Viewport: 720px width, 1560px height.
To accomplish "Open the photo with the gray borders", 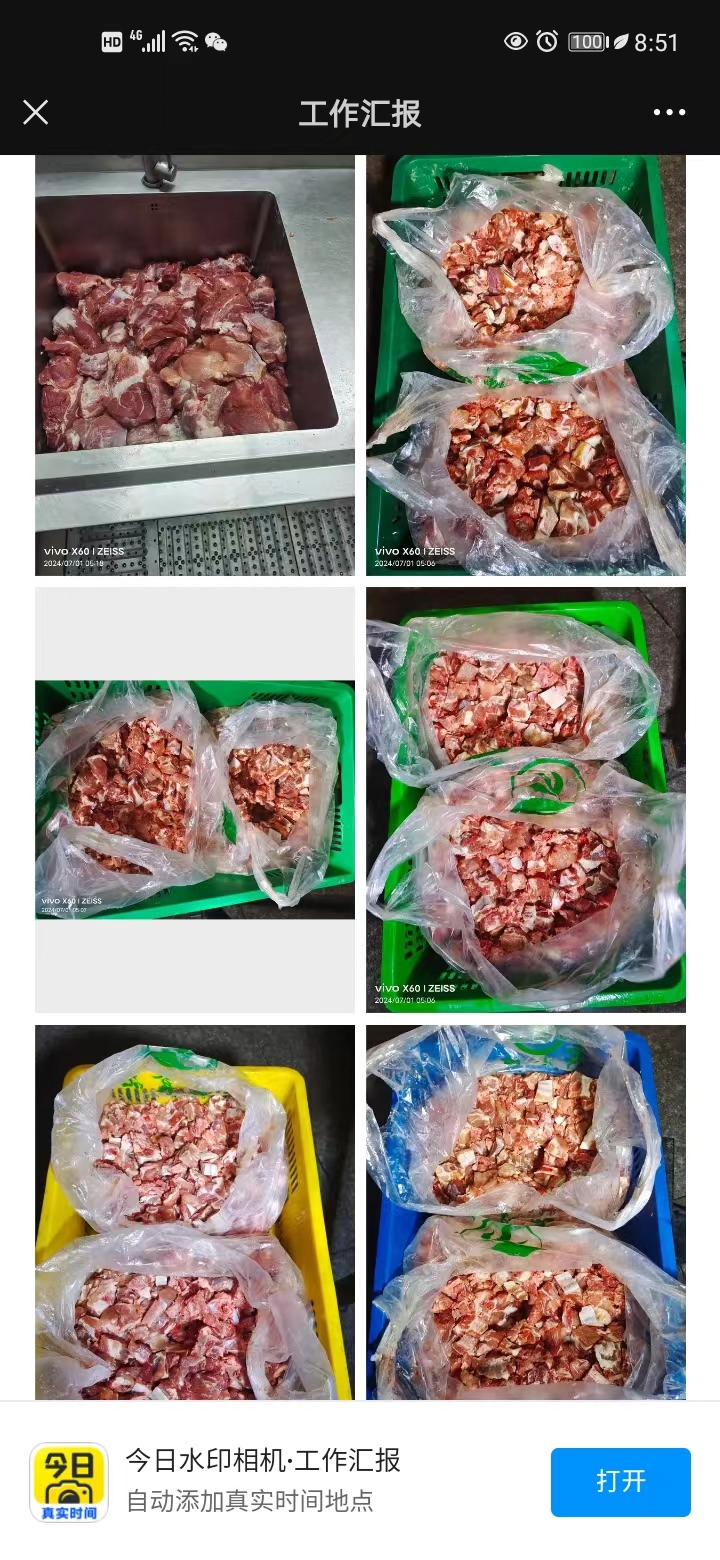I will click(x=195, y=799).
